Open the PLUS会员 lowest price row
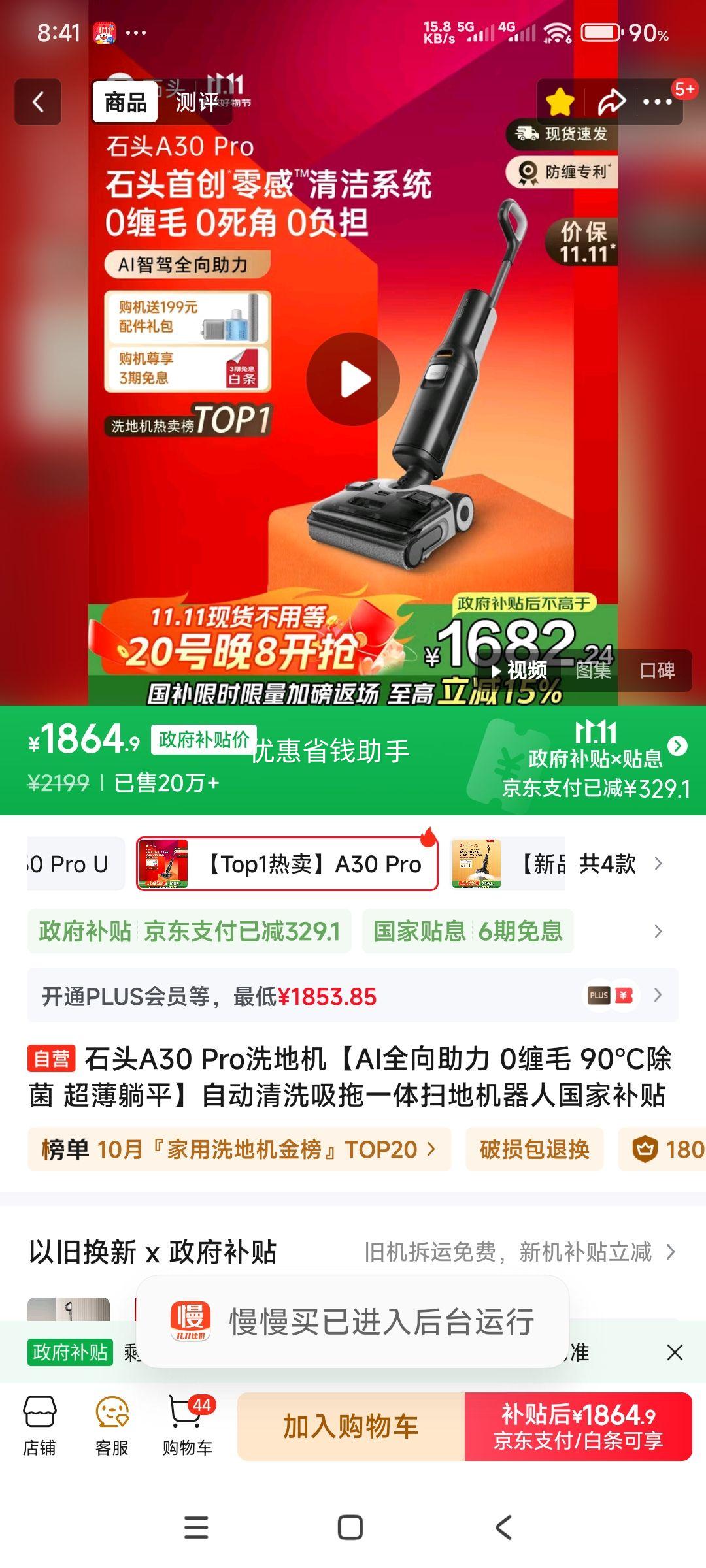 [353, 996]
